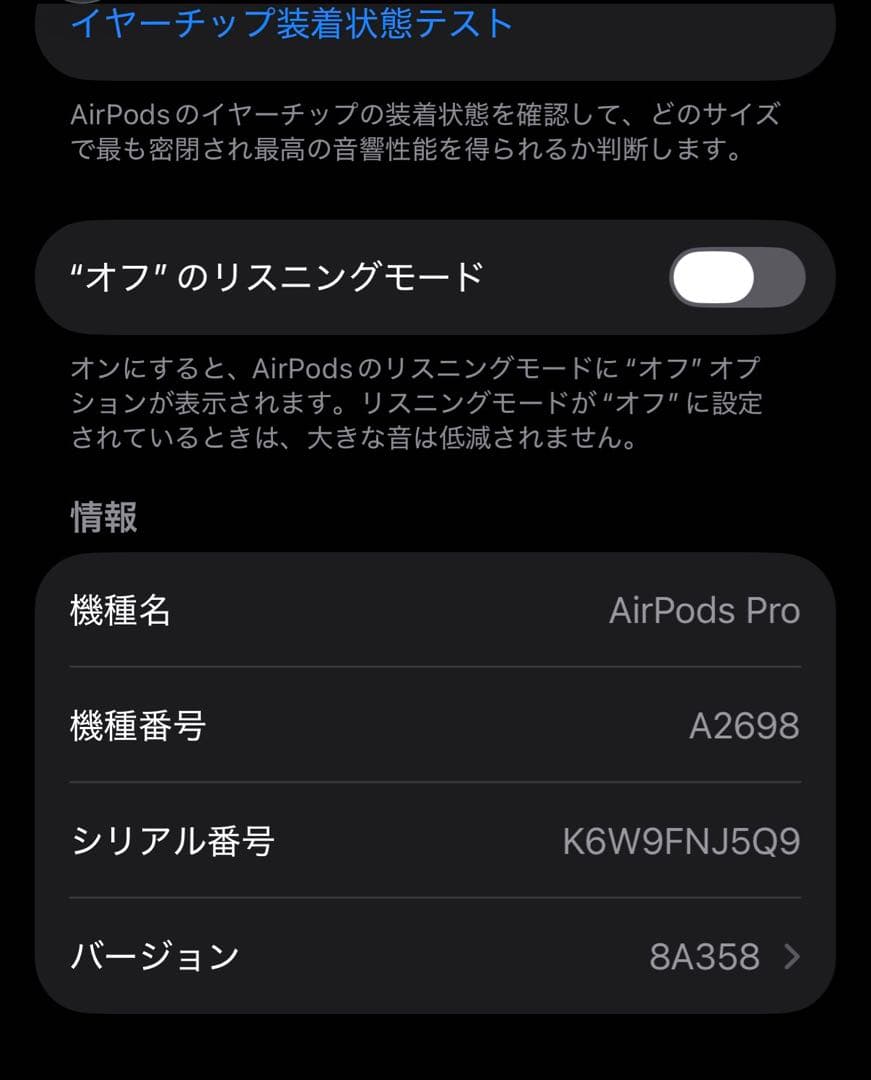871x1080 pixels.
Task: Tap the listening mode off toggle switch
Action: tap(736, 276)
